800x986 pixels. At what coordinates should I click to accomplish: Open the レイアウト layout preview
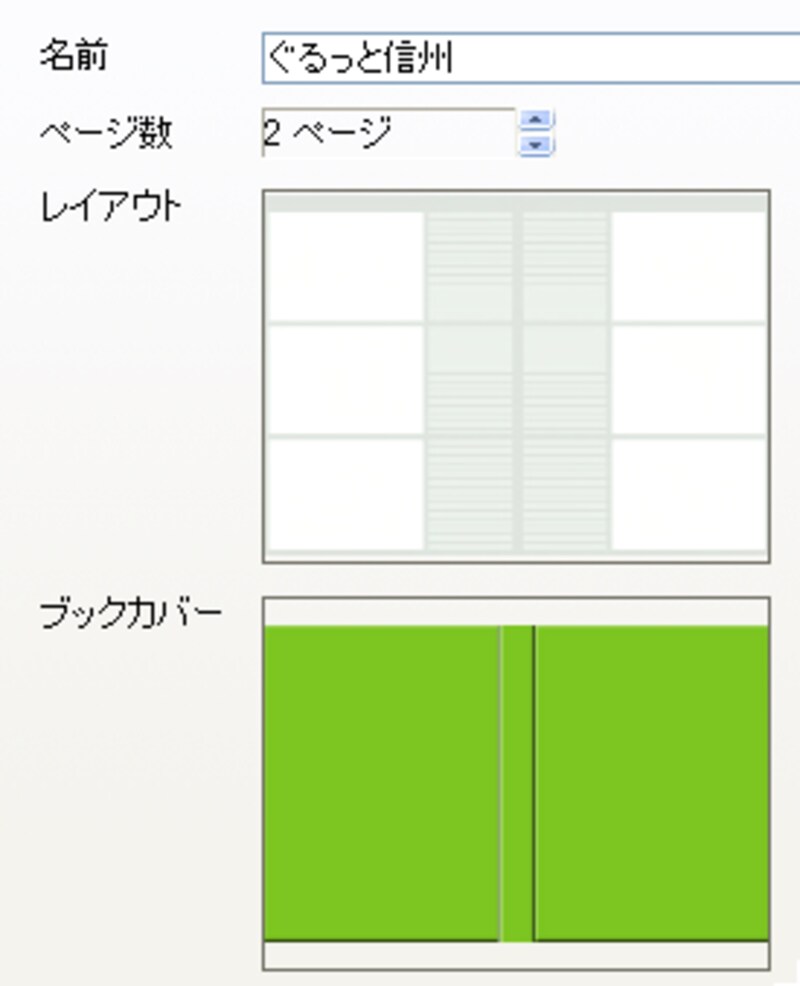[x=516, y=376]
